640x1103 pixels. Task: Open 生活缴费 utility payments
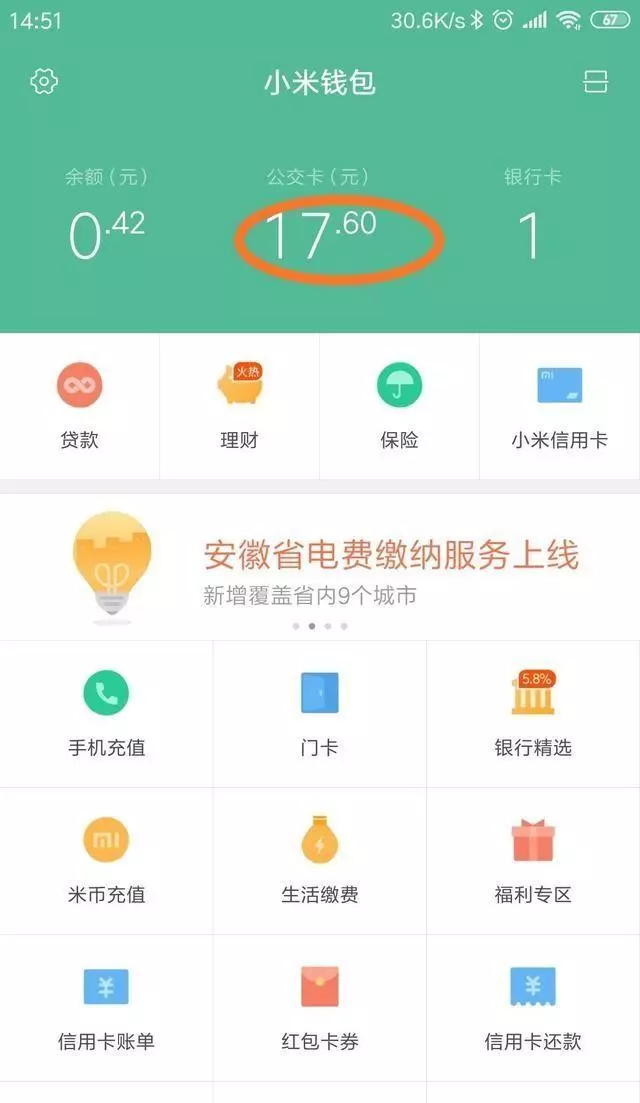tap(319, 861)
